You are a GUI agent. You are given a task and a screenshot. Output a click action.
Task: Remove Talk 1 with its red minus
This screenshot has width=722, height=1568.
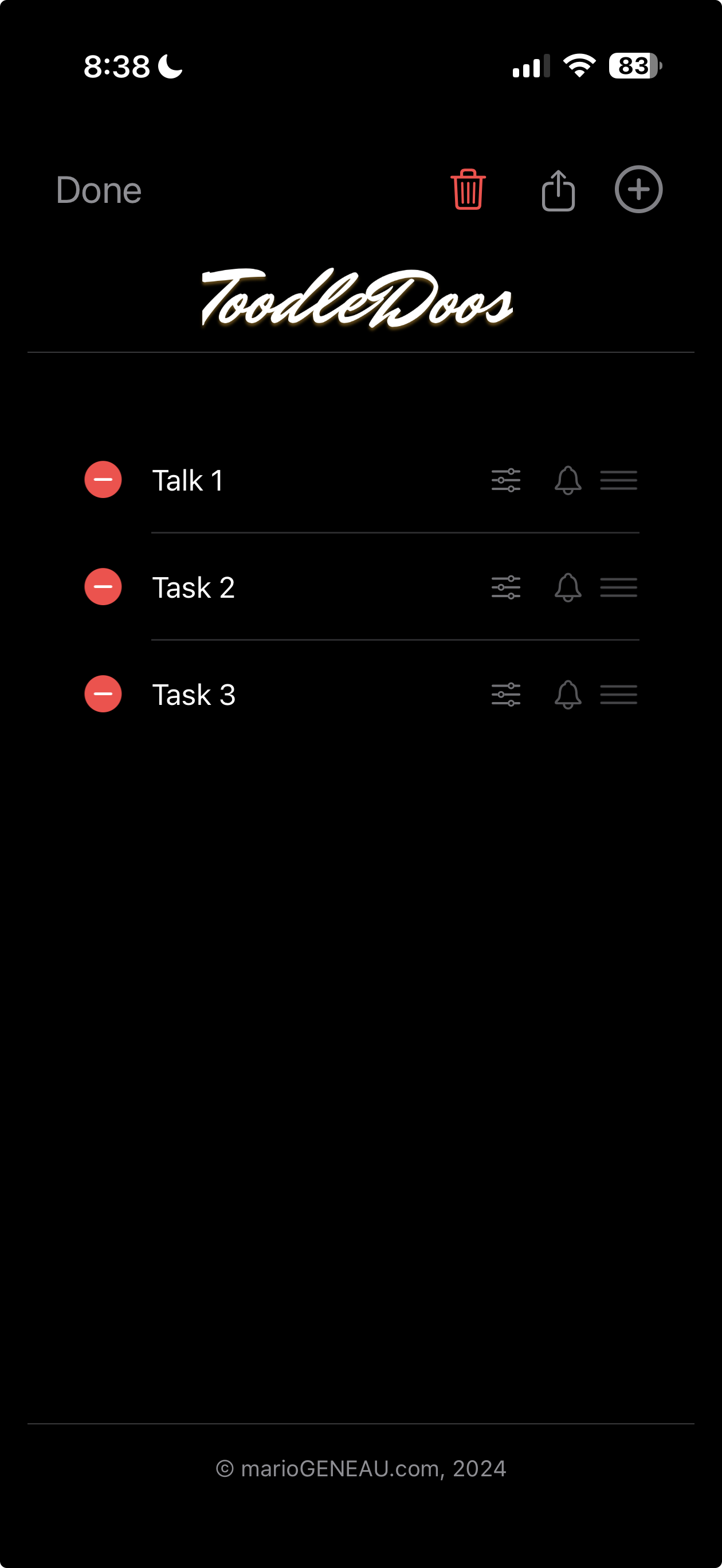click(103, 480)
